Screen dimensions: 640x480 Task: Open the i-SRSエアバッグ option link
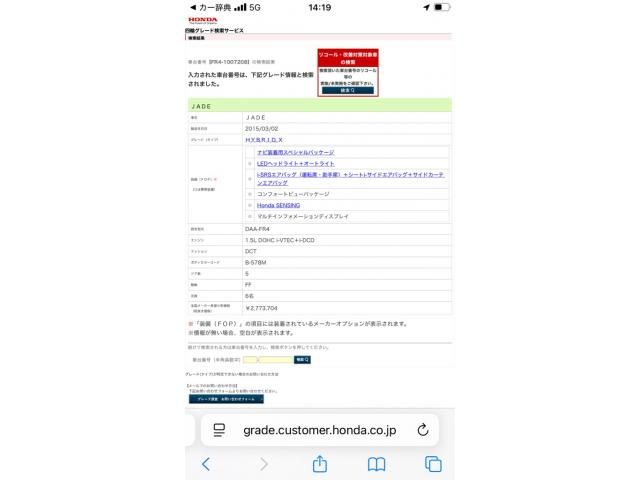coord(345,174)
